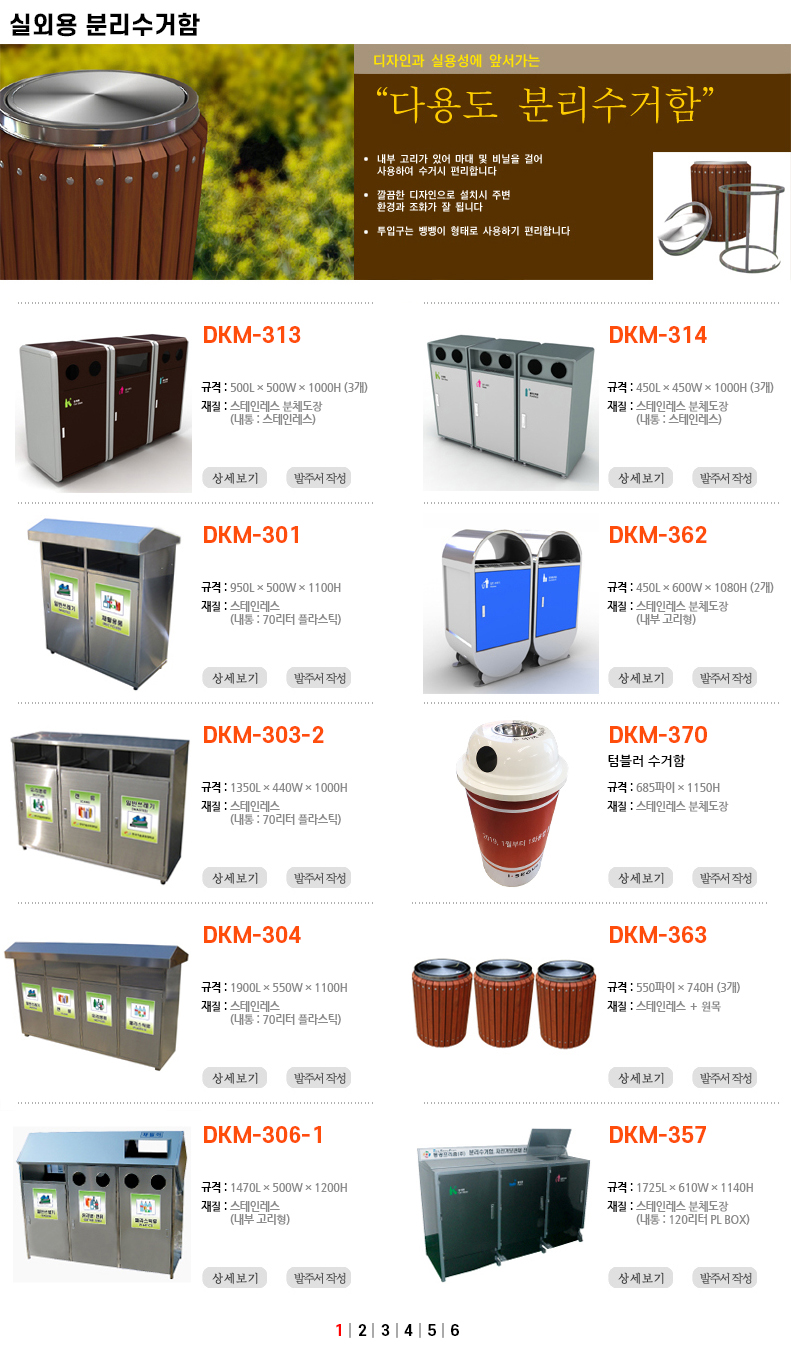The width and height of the screenshot is (791, 1350).
Task: Open 상세보기 for DKM-363
Action: (640, 1078)
